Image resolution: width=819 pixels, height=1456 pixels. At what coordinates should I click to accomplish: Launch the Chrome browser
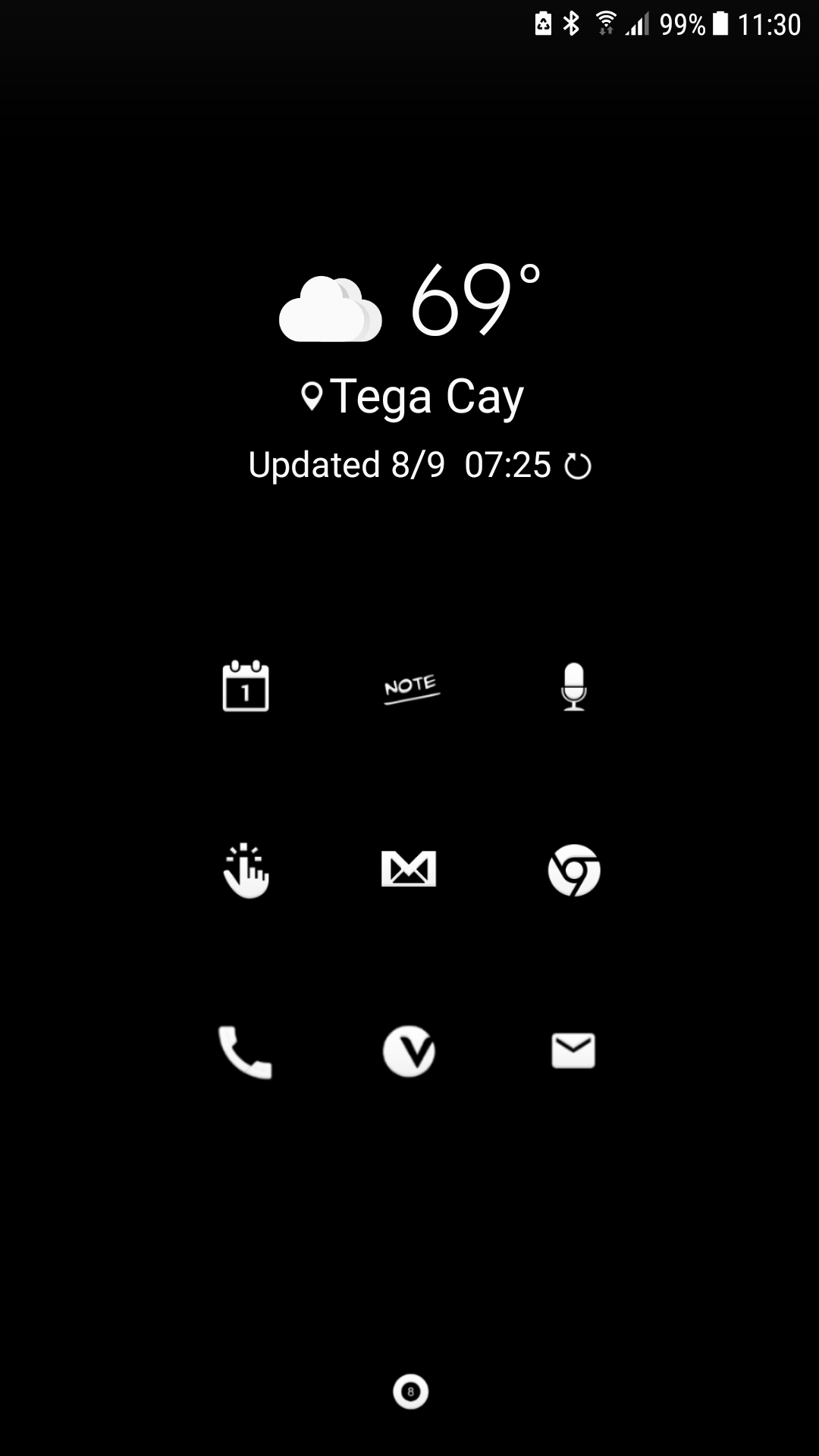click(574, 870)
